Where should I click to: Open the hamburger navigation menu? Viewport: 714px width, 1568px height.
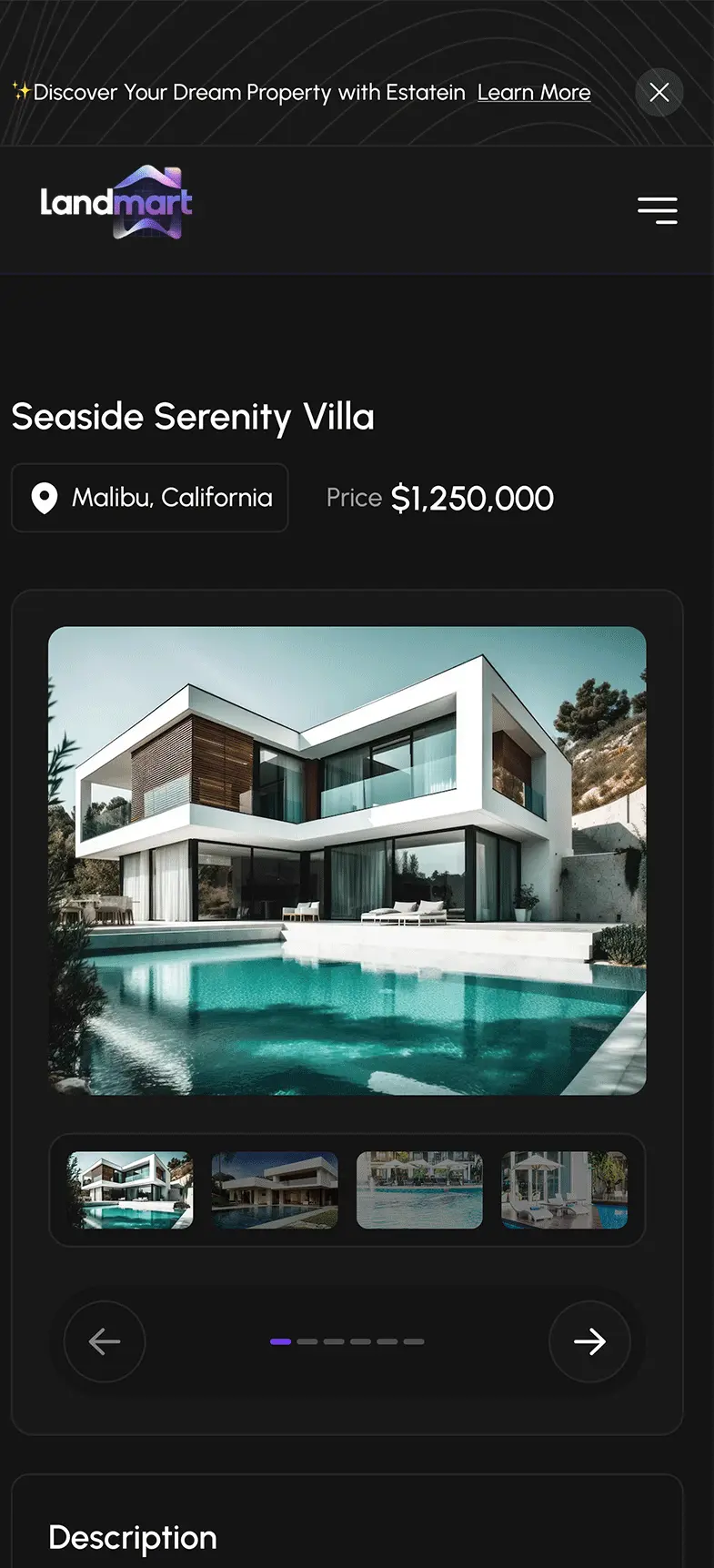point(658,210)
